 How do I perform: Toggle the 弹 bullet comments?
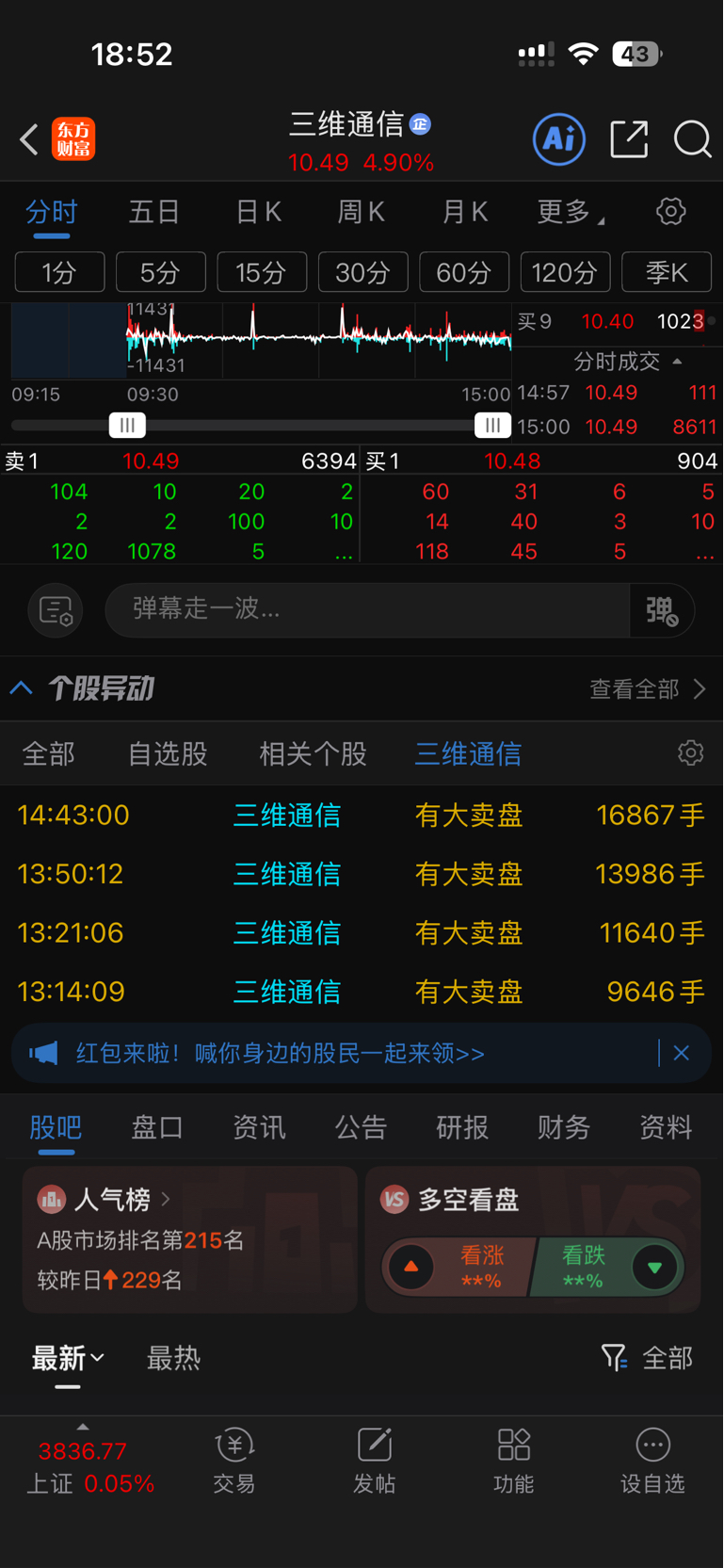pyautogui.click(x=662, y=610)
